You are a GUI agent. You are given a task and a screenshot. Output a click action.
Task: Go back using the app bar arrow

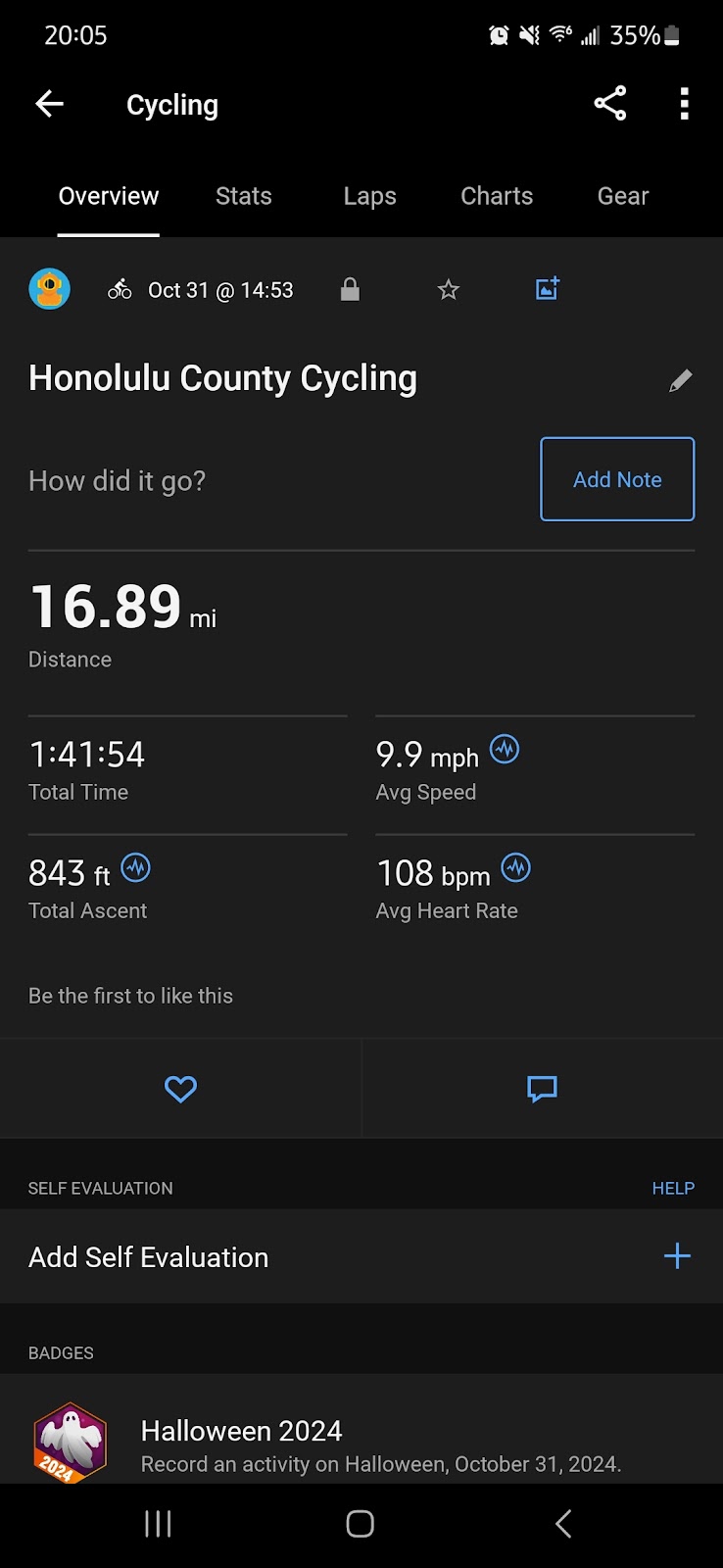[x=49, y=104]
